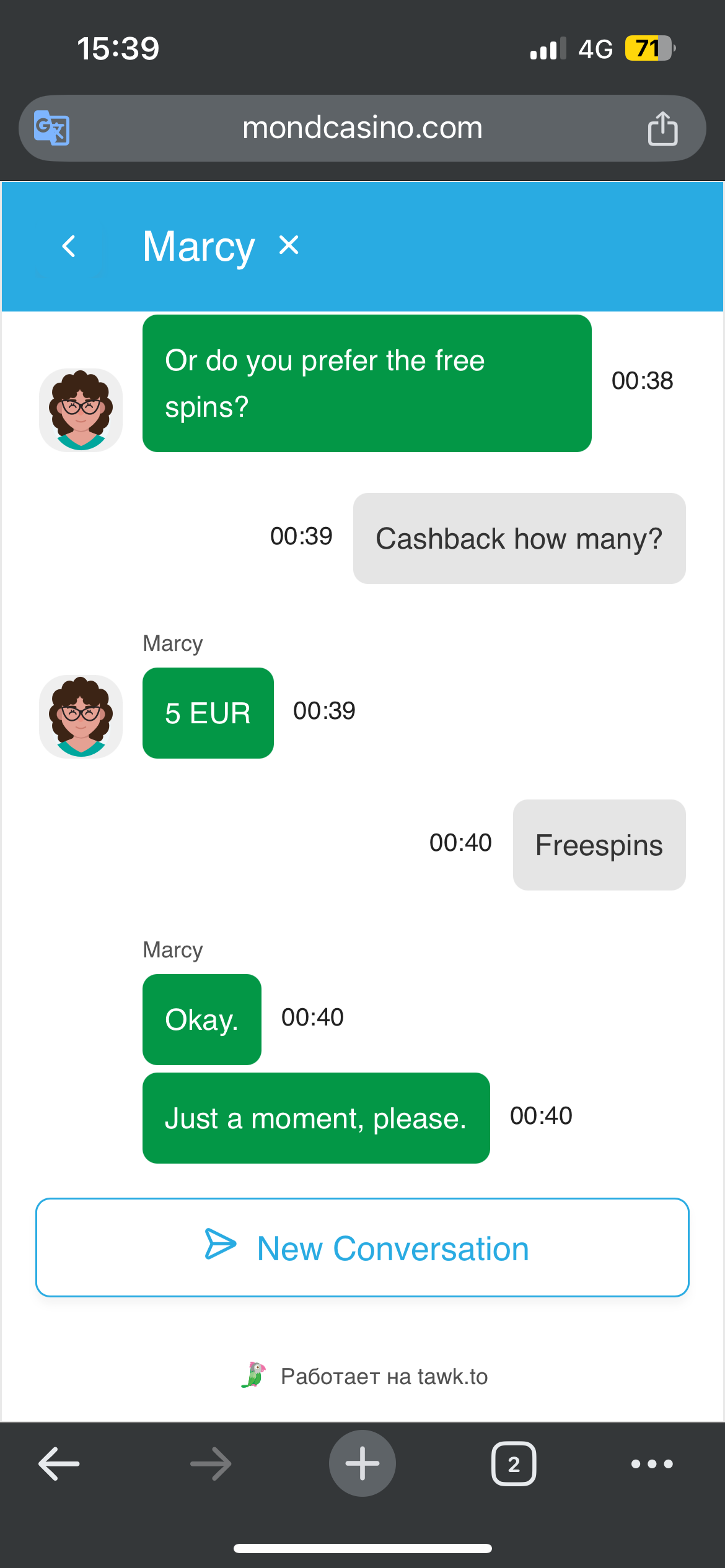Open the browser overflow menu

(652, 1464)
